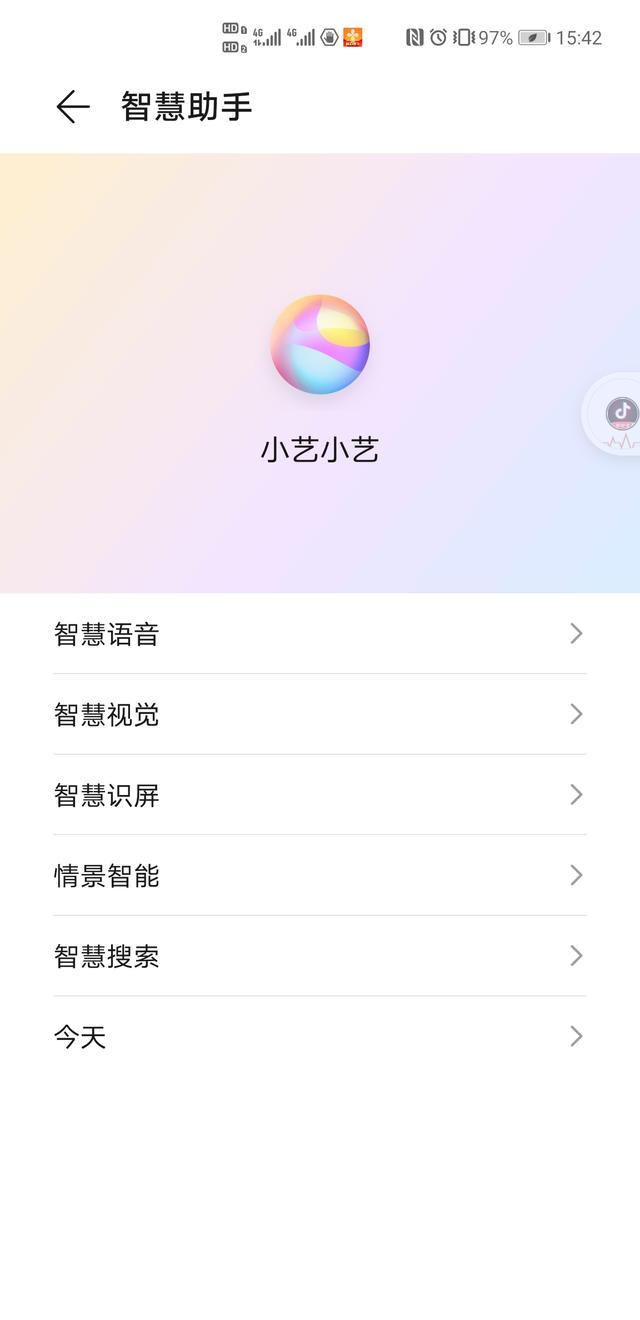Open 智慧搜索 settings
This screenshot has width=640, height=1320.
320,956
